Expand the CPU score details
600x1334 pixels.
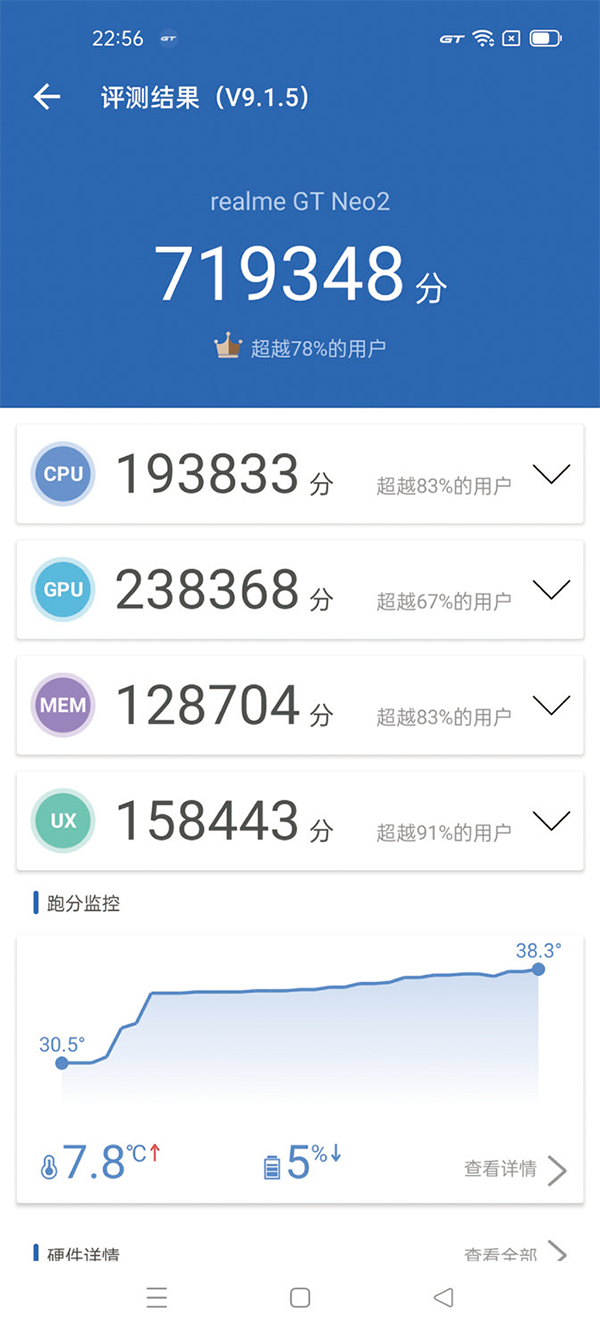[551, 474]
